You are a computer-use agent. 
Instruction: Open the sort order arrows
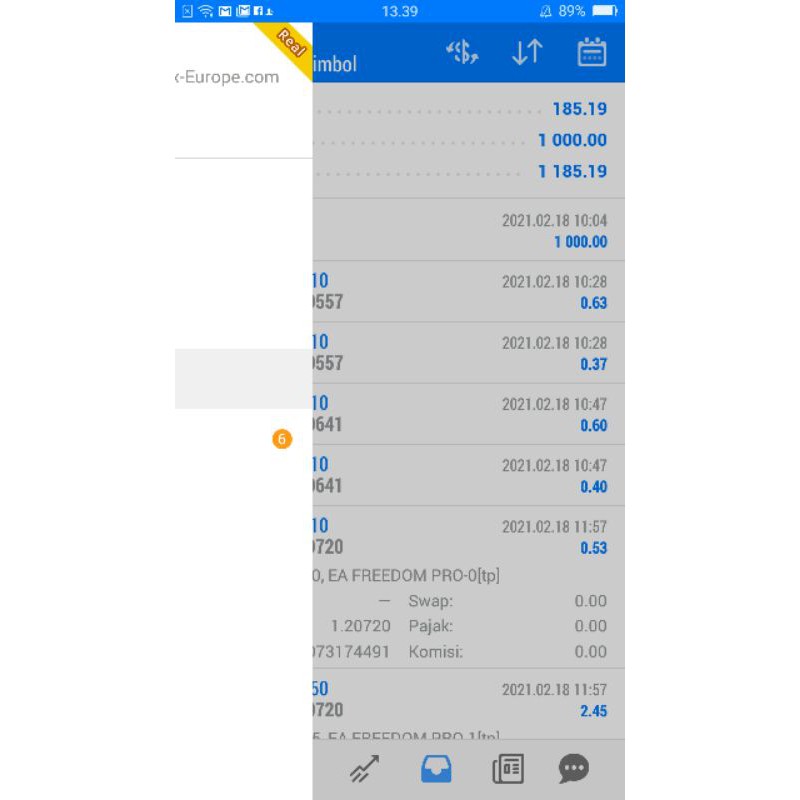pos(527,53)
